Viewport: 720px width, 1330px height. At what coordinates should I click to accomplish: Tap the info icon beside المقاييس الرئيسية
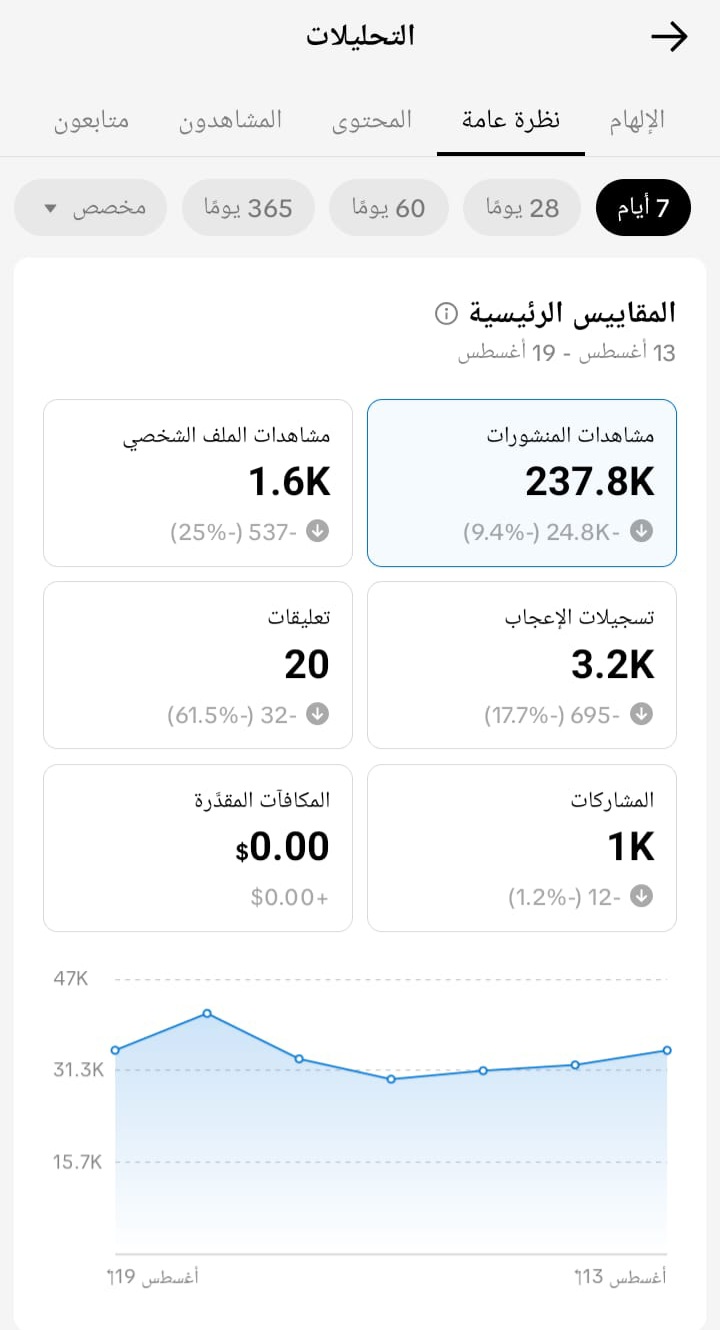tap(446, 314)
